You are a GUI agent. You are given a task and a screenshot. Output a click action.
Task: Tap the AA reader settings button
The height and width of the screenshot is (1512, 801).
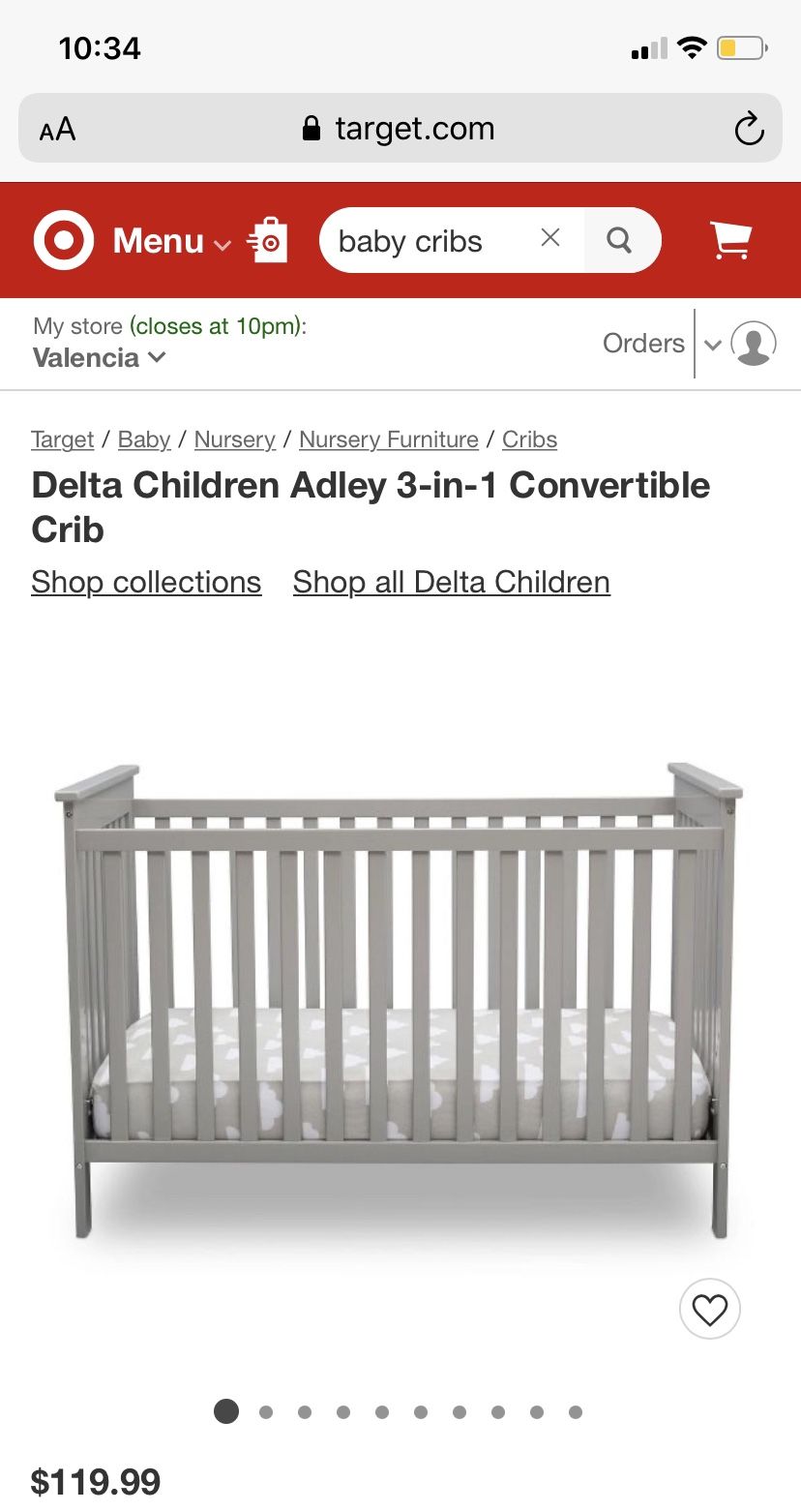coord(57,129)
